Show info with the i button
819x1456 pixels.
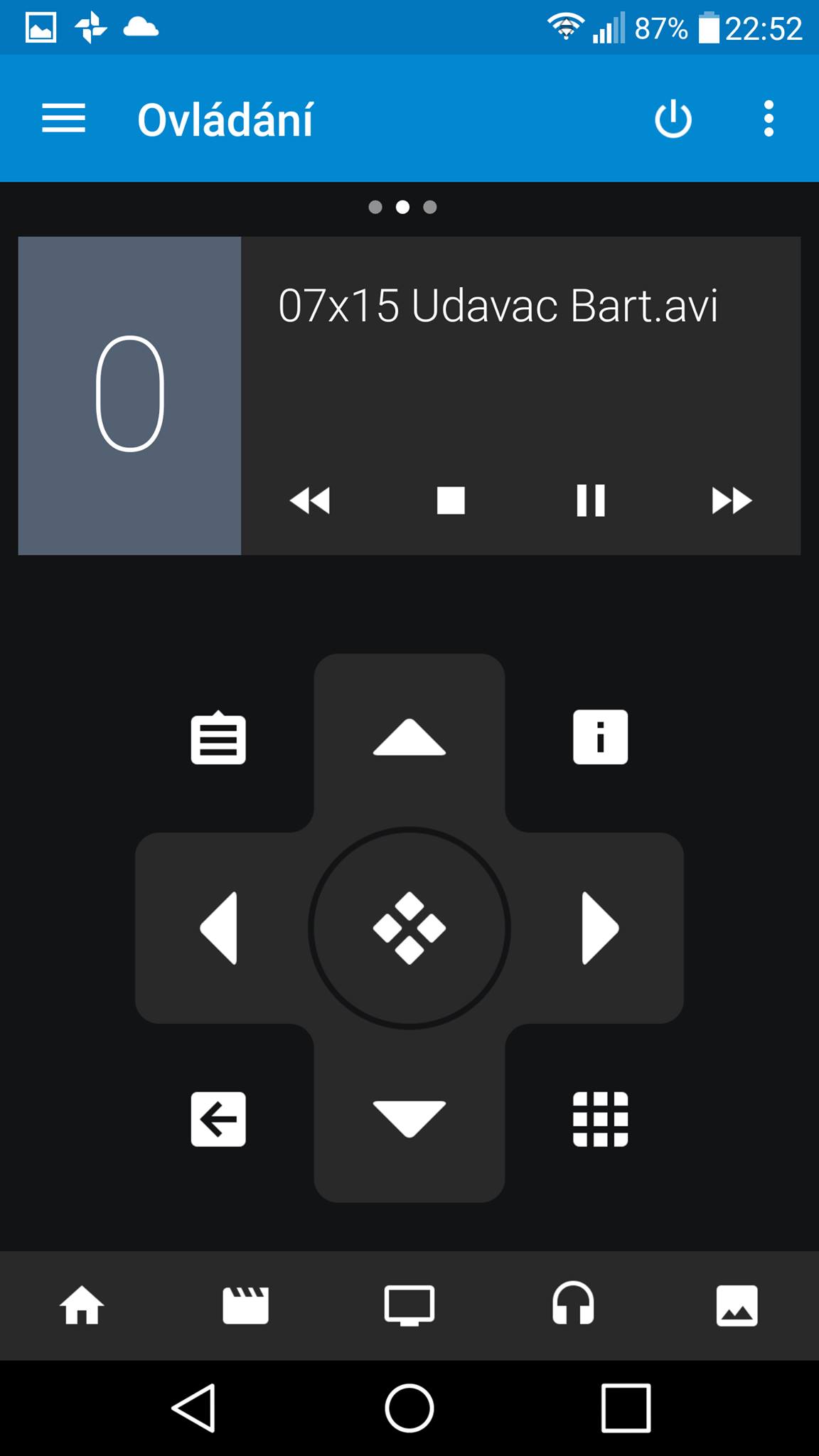coord(600,737)
